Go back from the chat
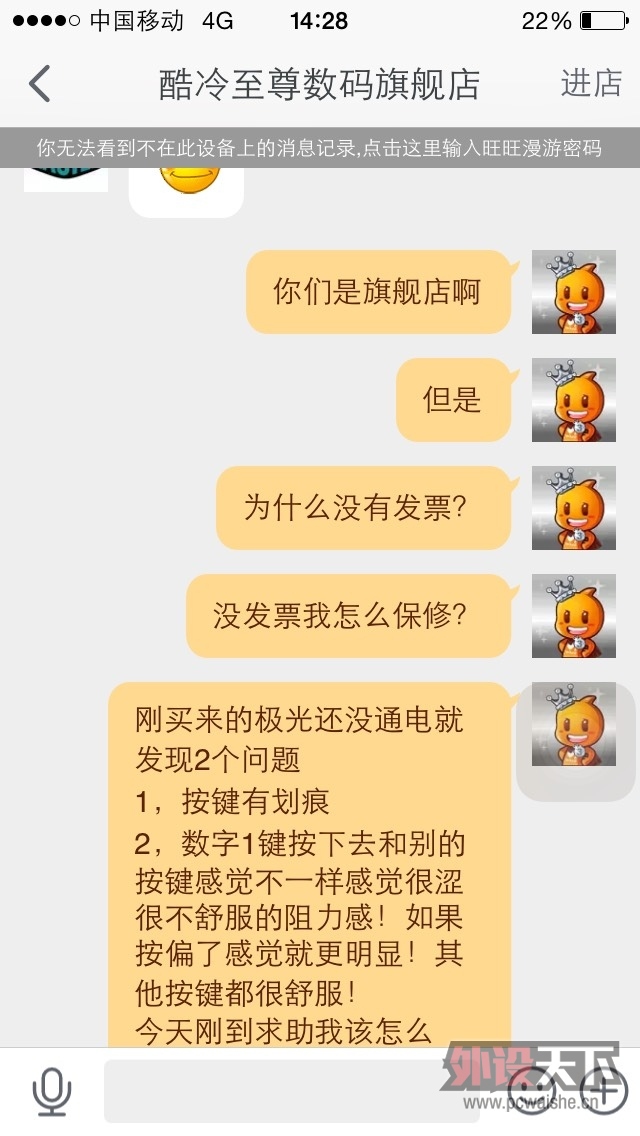640x1136 pixels. [40, 84]
